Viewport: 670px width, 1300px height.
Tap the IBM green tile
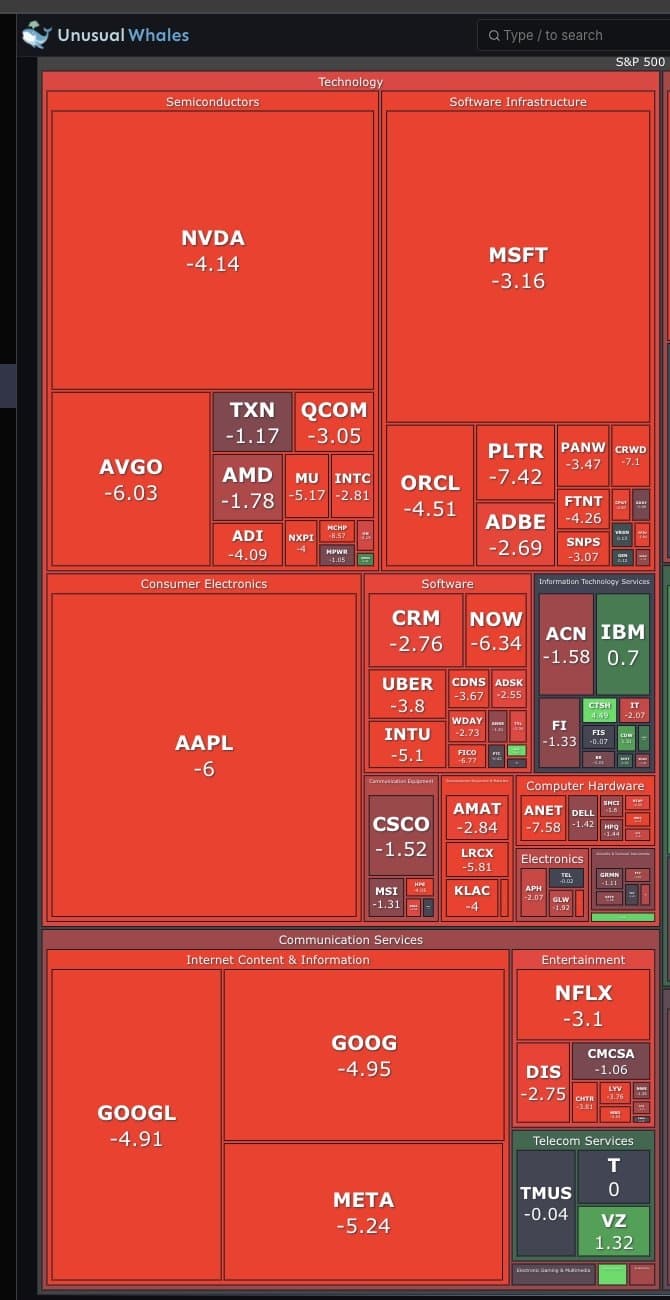[622, 644]
